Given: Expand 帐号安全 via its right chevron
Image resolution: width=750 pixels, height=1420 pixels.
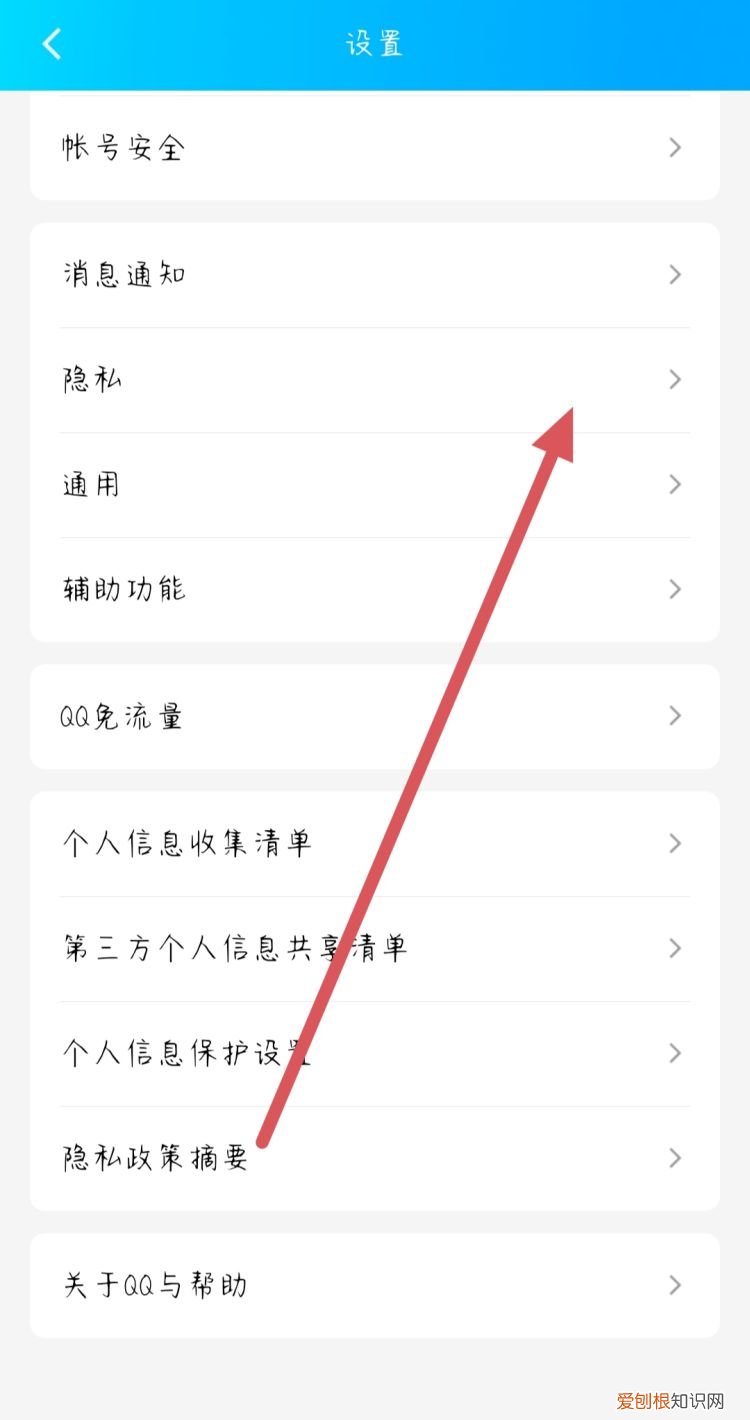Looking at the screenshot, I should [x=674, y=147].
